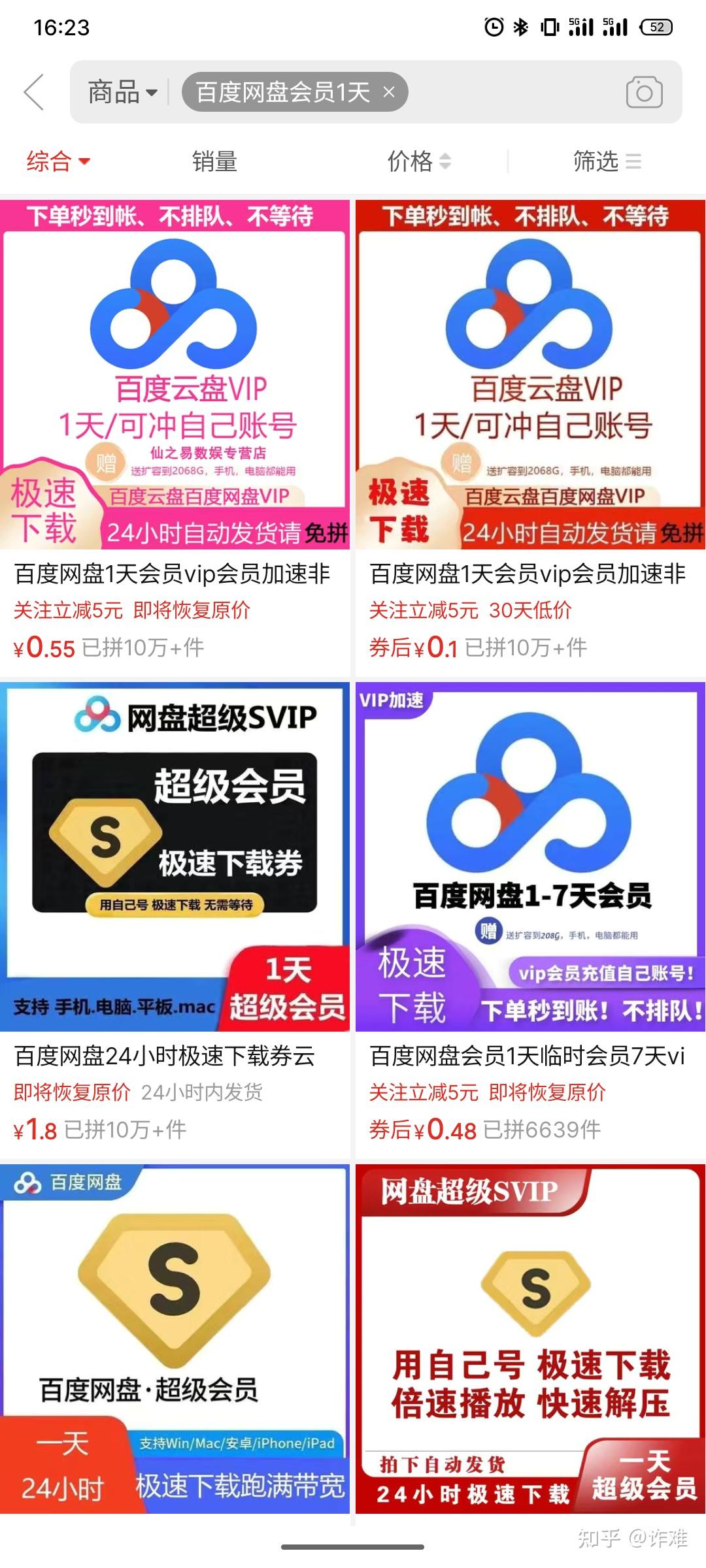This screenshot has height=1568, width=706.
Task: Open camera image search
Action: (644, 92)
